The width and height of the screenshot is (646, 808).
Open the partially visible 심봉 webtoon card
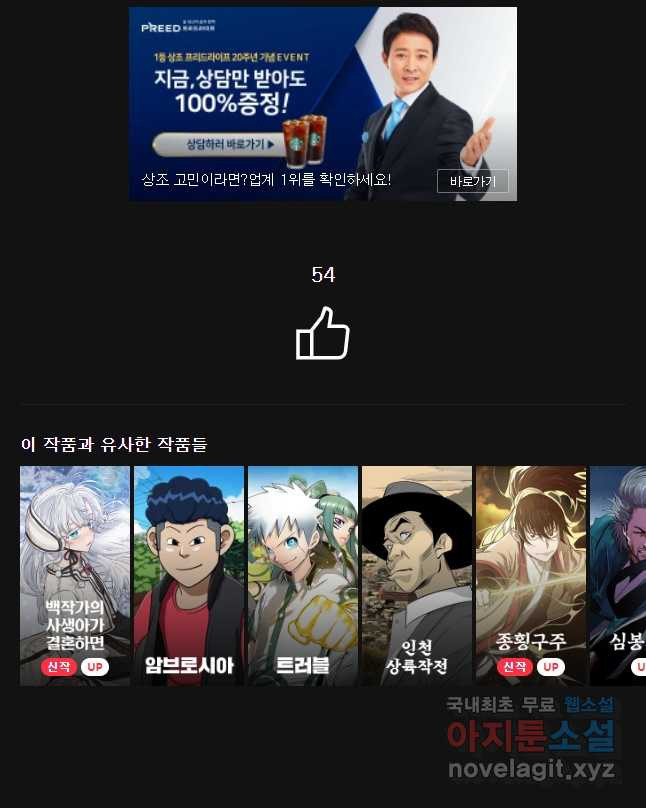[619, 575]
